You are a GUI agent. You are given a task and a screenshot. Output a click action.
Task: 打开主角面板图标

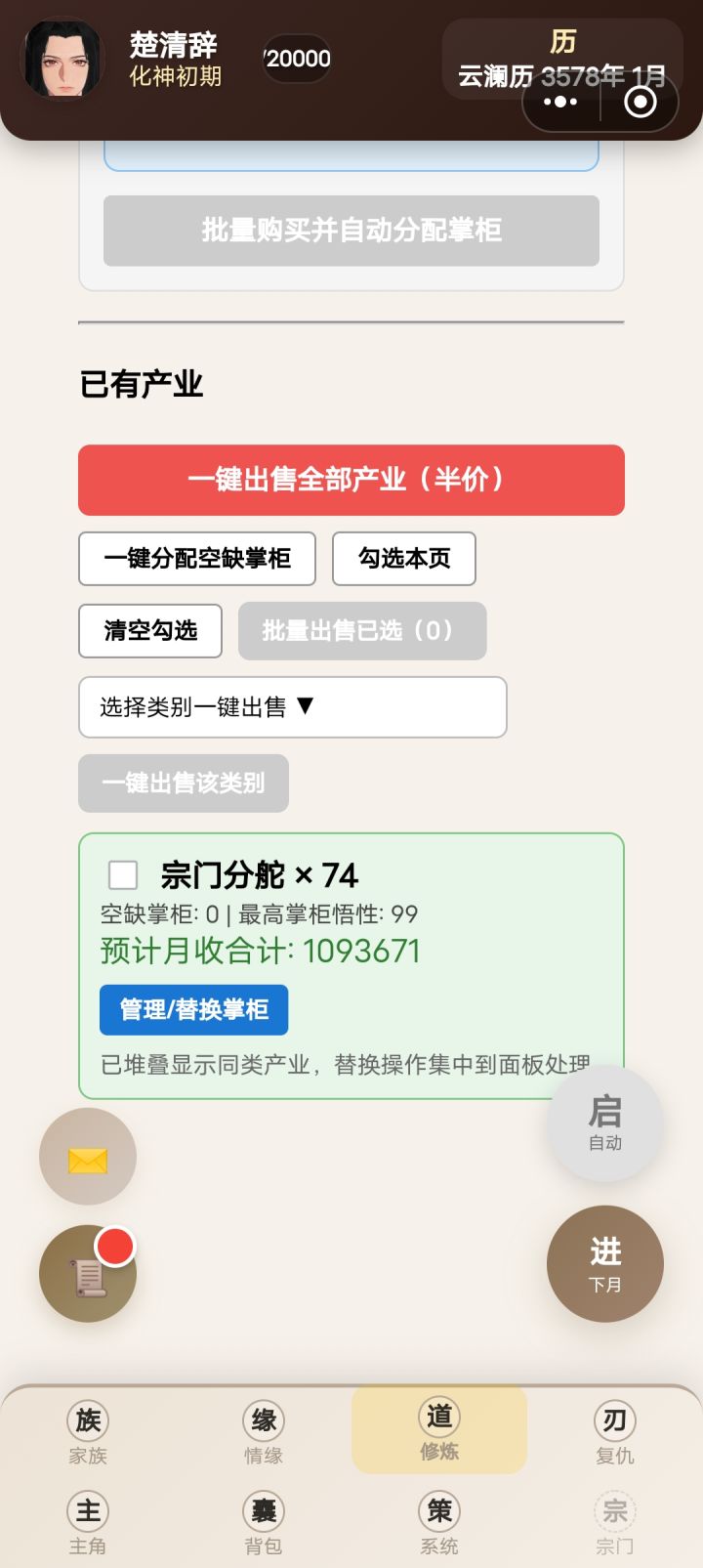[87, 1519]
